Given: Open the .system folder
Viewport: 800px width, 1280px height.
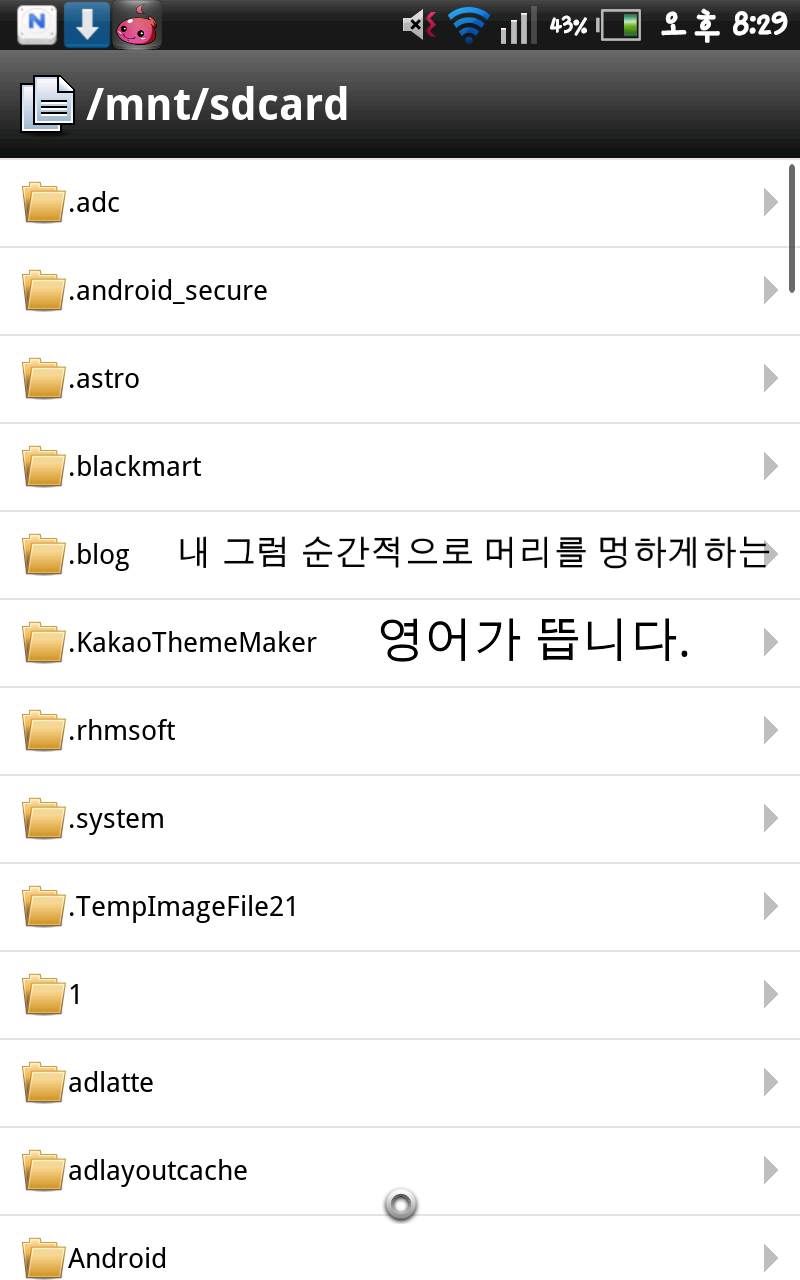Looking at the screenshot, I should [x=400, y=819].
